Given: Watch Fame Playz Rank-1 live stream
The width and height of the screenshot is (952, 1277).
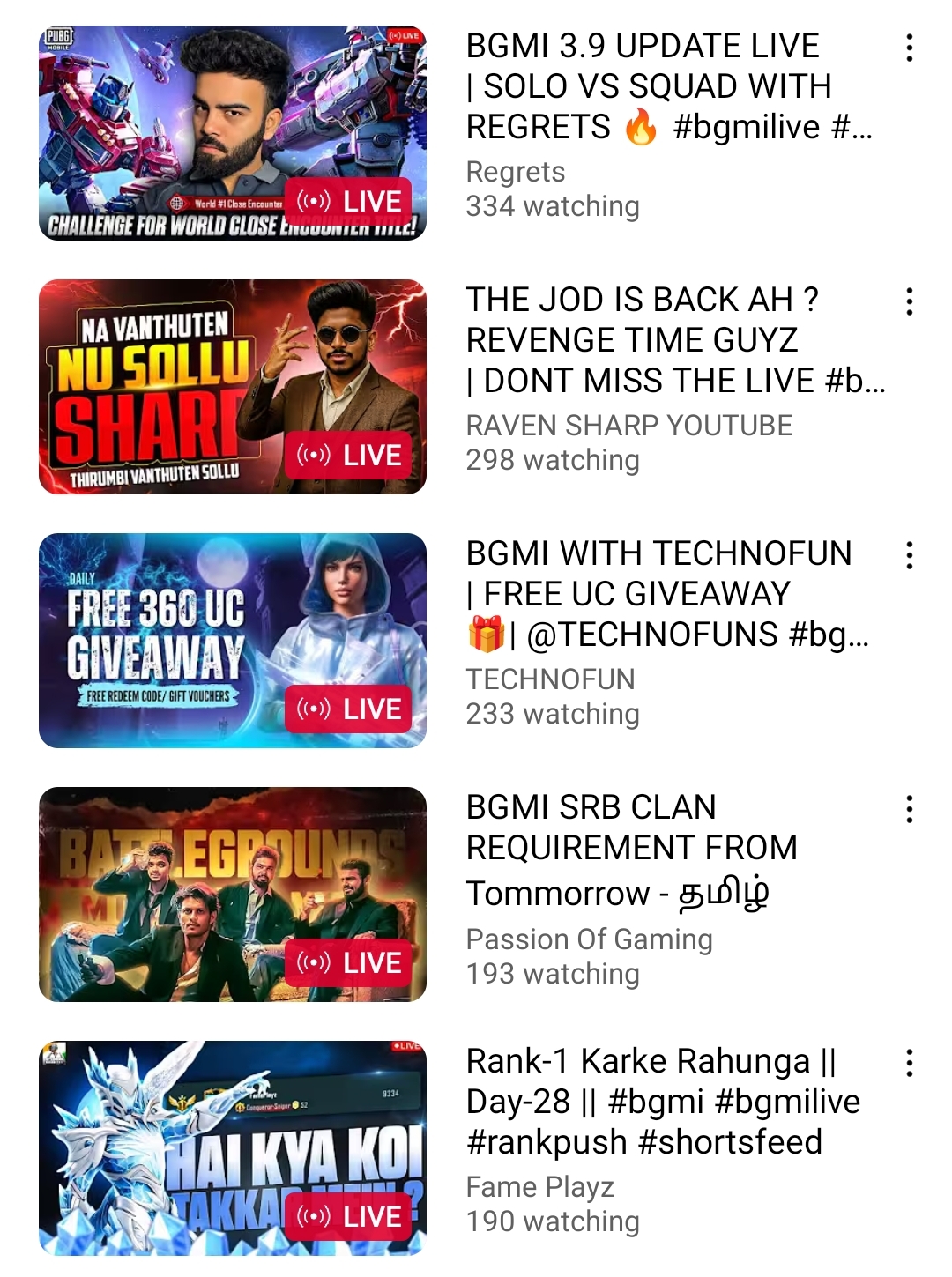Looking at the screenshot, I should 233,1148.
